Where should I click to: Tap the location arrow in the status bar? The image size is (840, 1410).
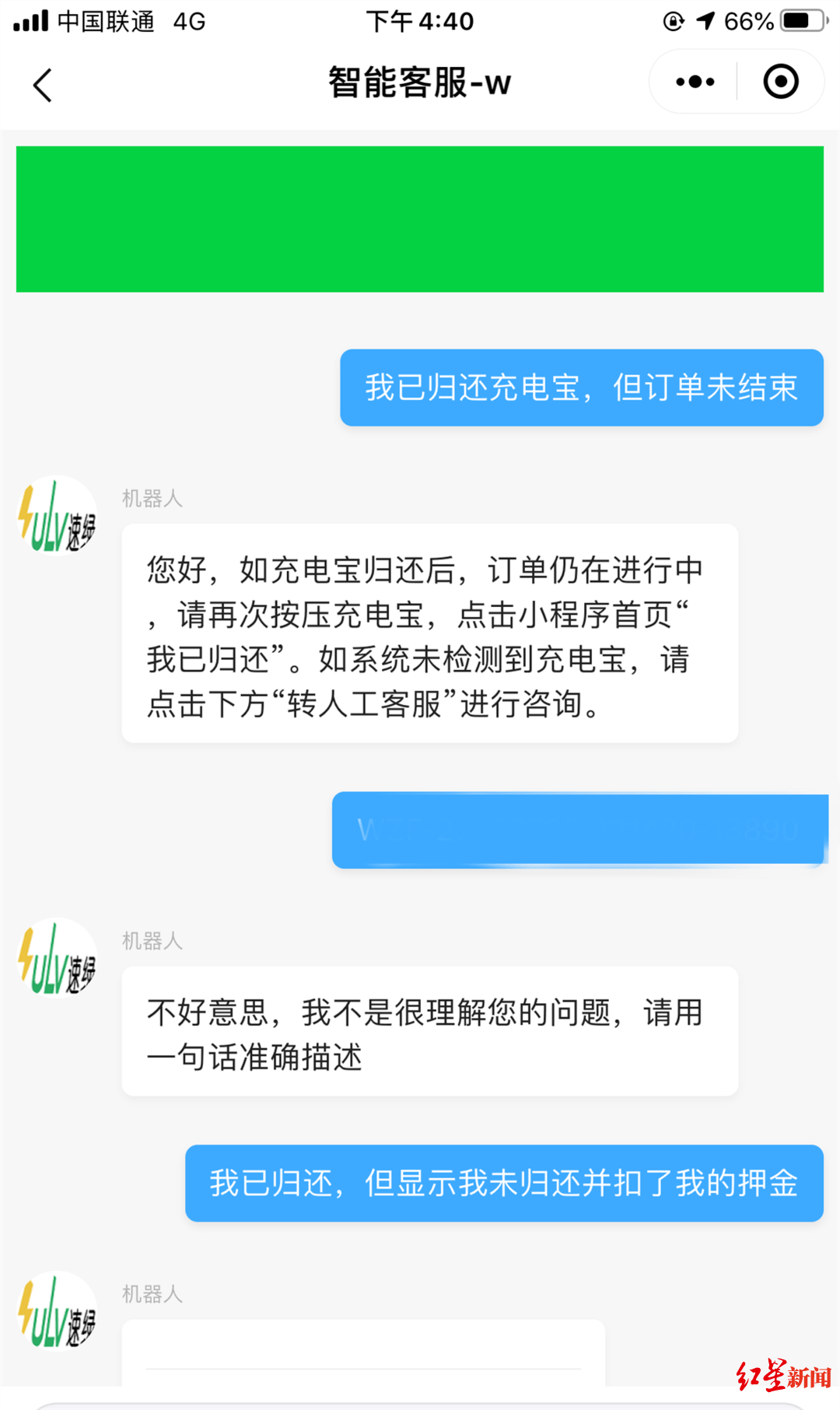point(704,21)
